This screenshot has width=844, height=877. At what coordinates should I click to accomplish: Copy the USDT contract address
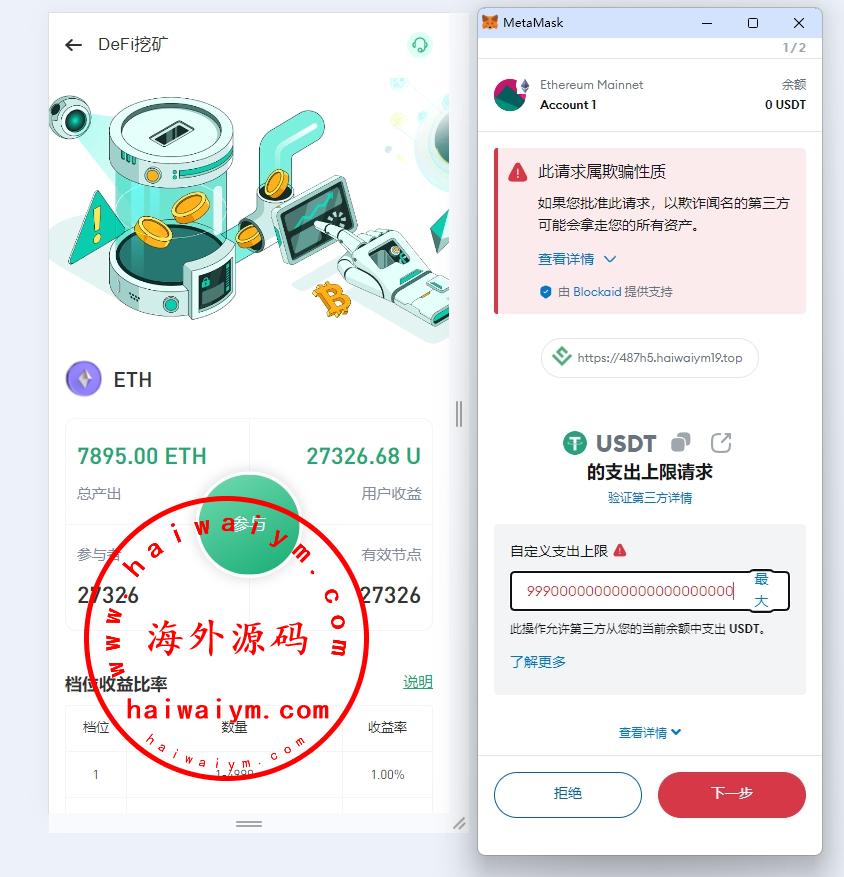pos(681,442)
